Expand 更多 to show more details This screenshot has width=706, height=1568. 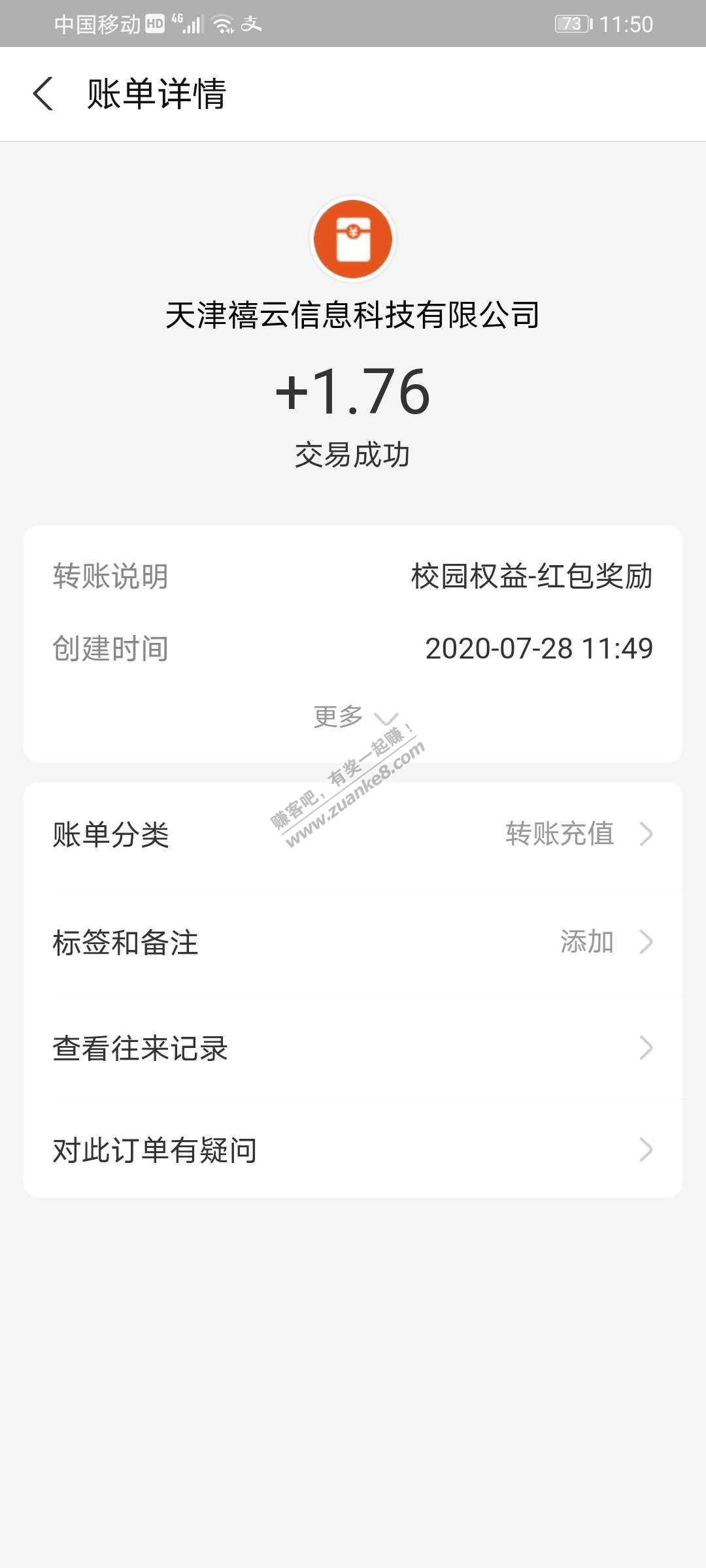click(353, 717)
